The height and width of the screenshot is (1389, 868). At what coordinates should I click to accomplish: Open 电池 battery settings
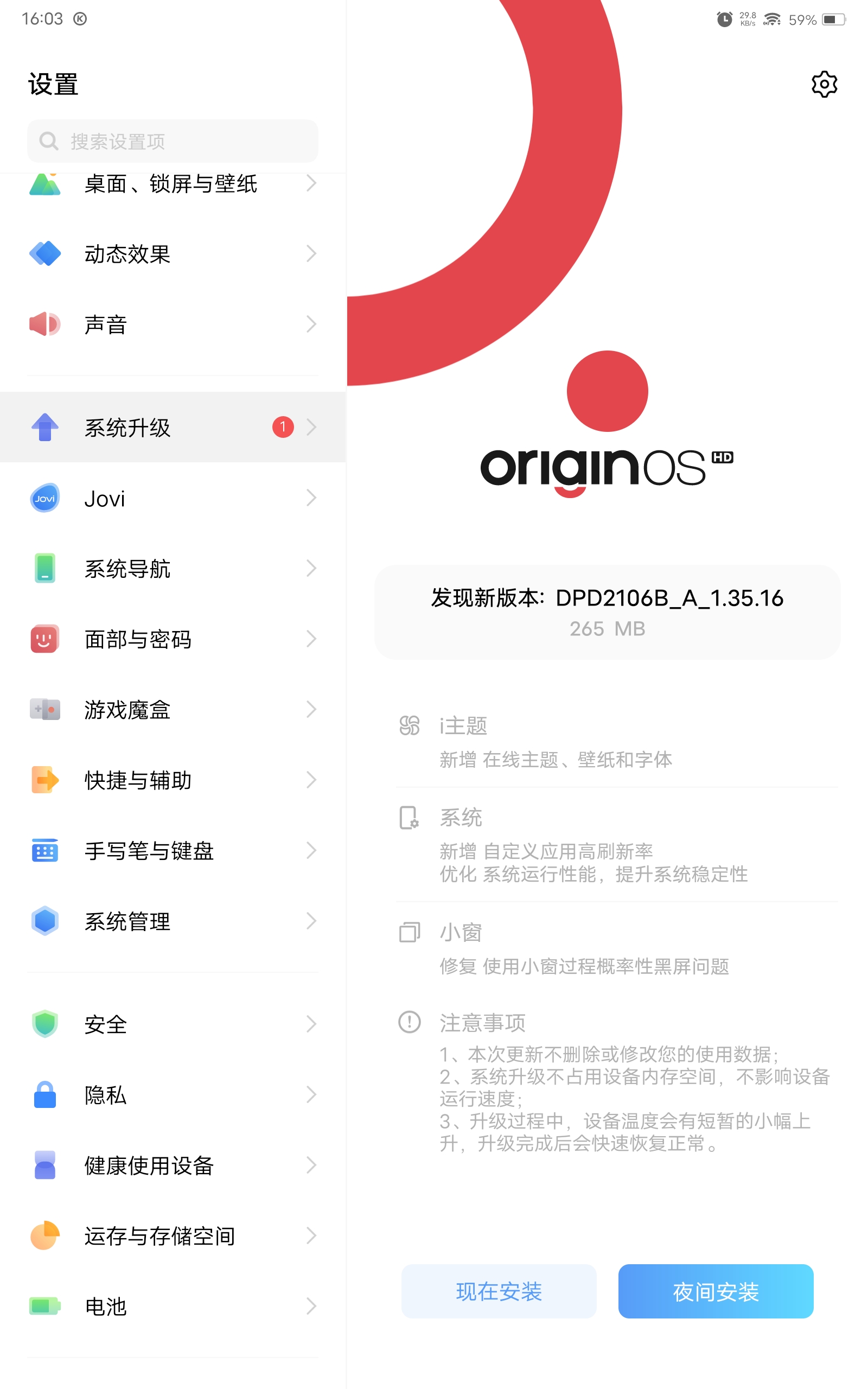(172, 1307)
